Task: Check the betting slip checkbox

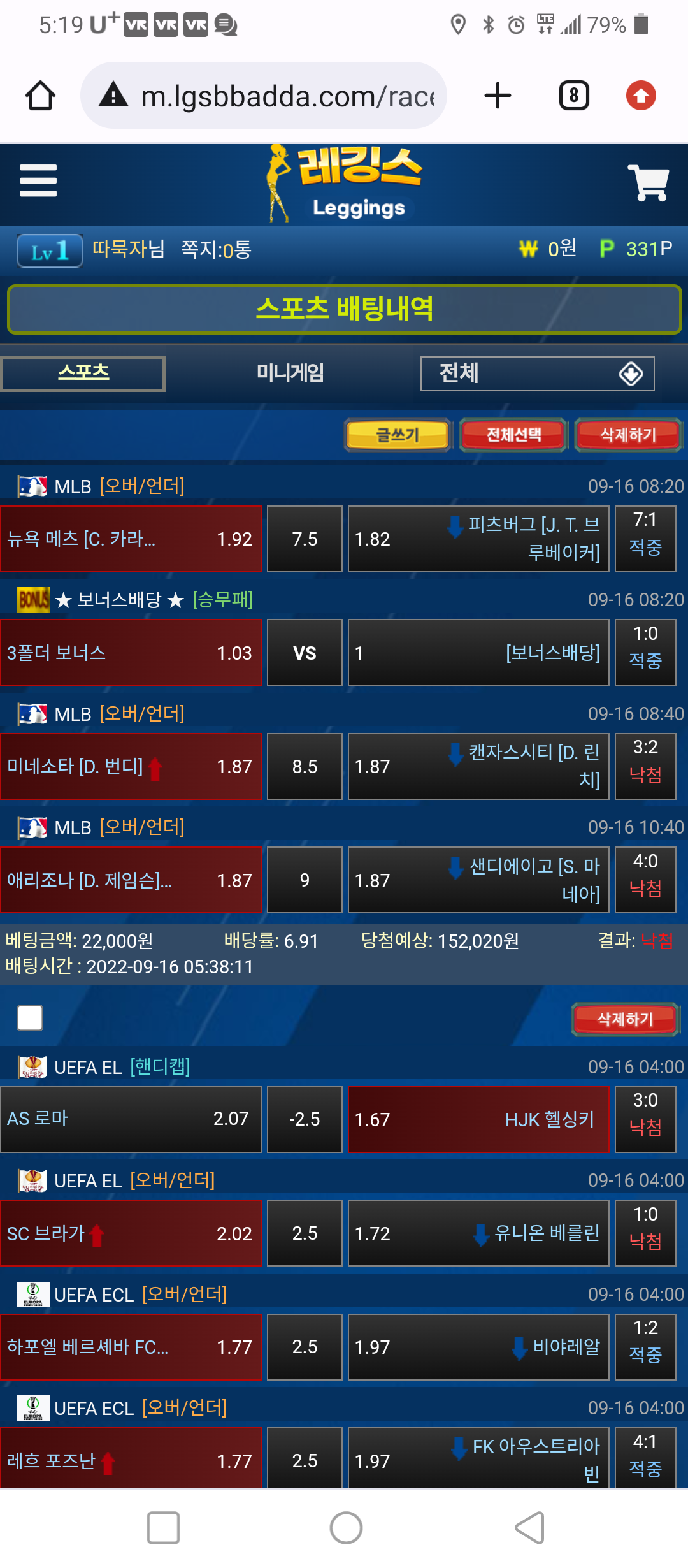Action: click(x=30, y=1018)
